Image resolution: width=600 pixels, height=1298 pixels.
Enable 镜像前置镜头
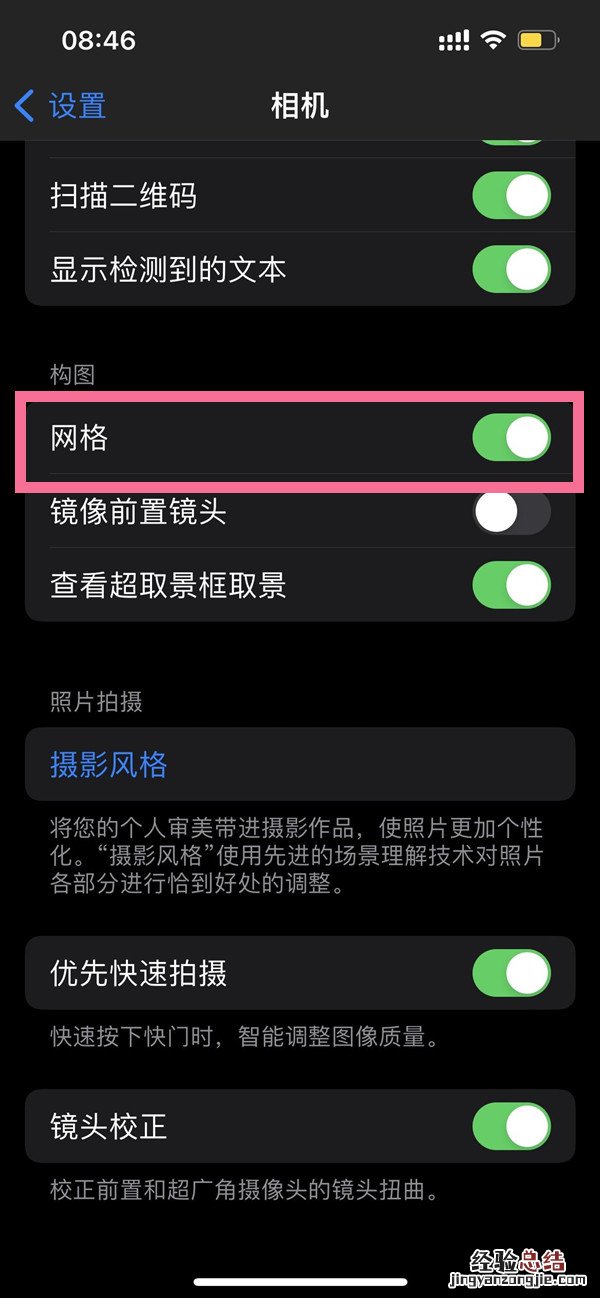coord(511,513)
